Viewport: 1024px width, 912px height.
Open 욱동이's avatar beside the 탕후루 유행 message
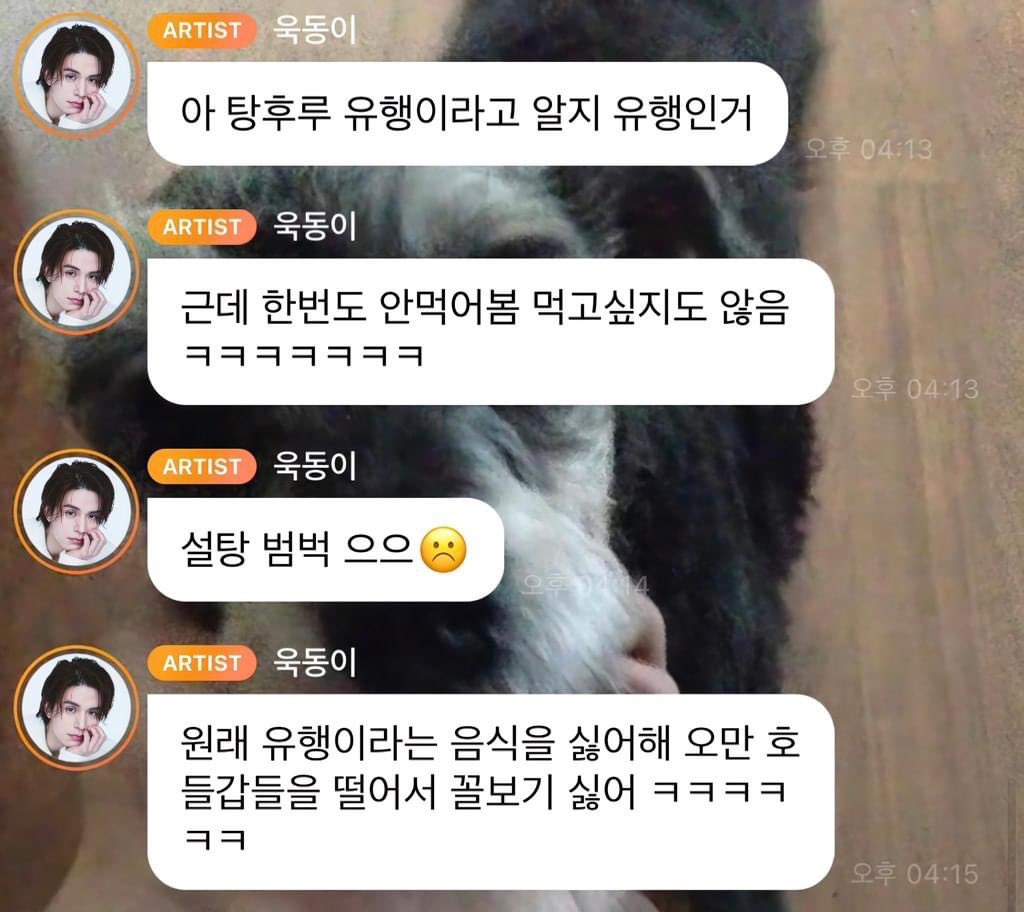(x=77, y=75)
